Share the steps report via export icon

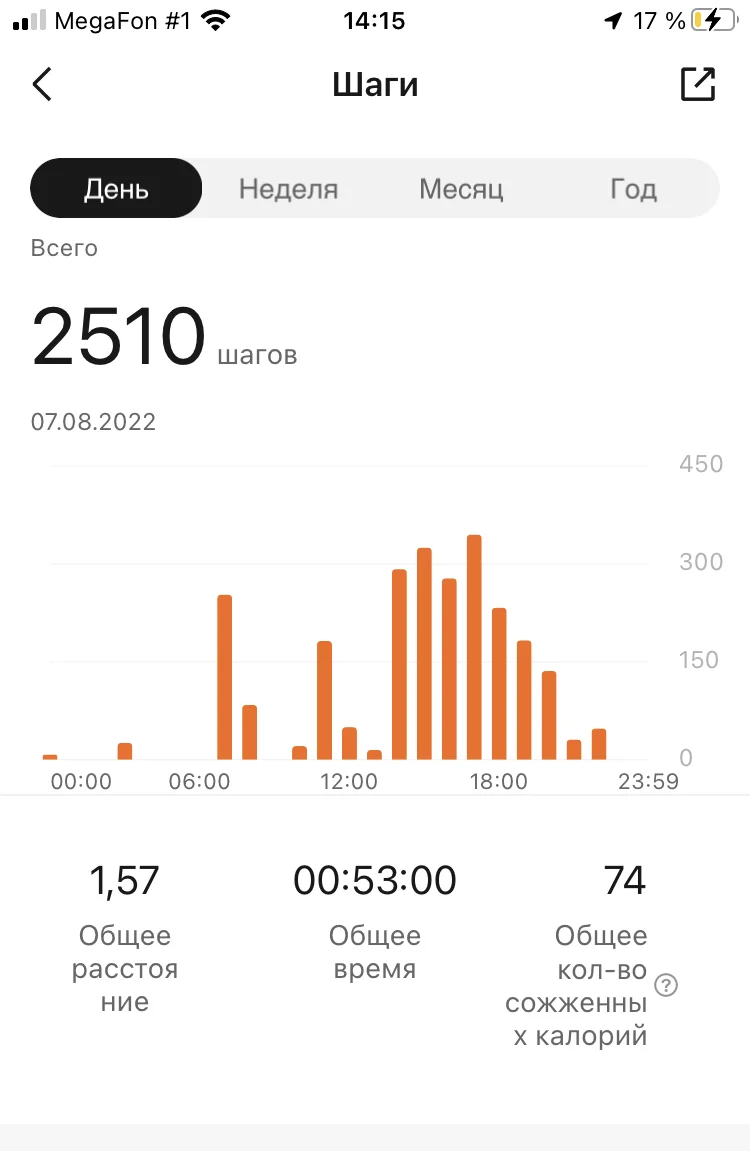click(x=697, y=84)
